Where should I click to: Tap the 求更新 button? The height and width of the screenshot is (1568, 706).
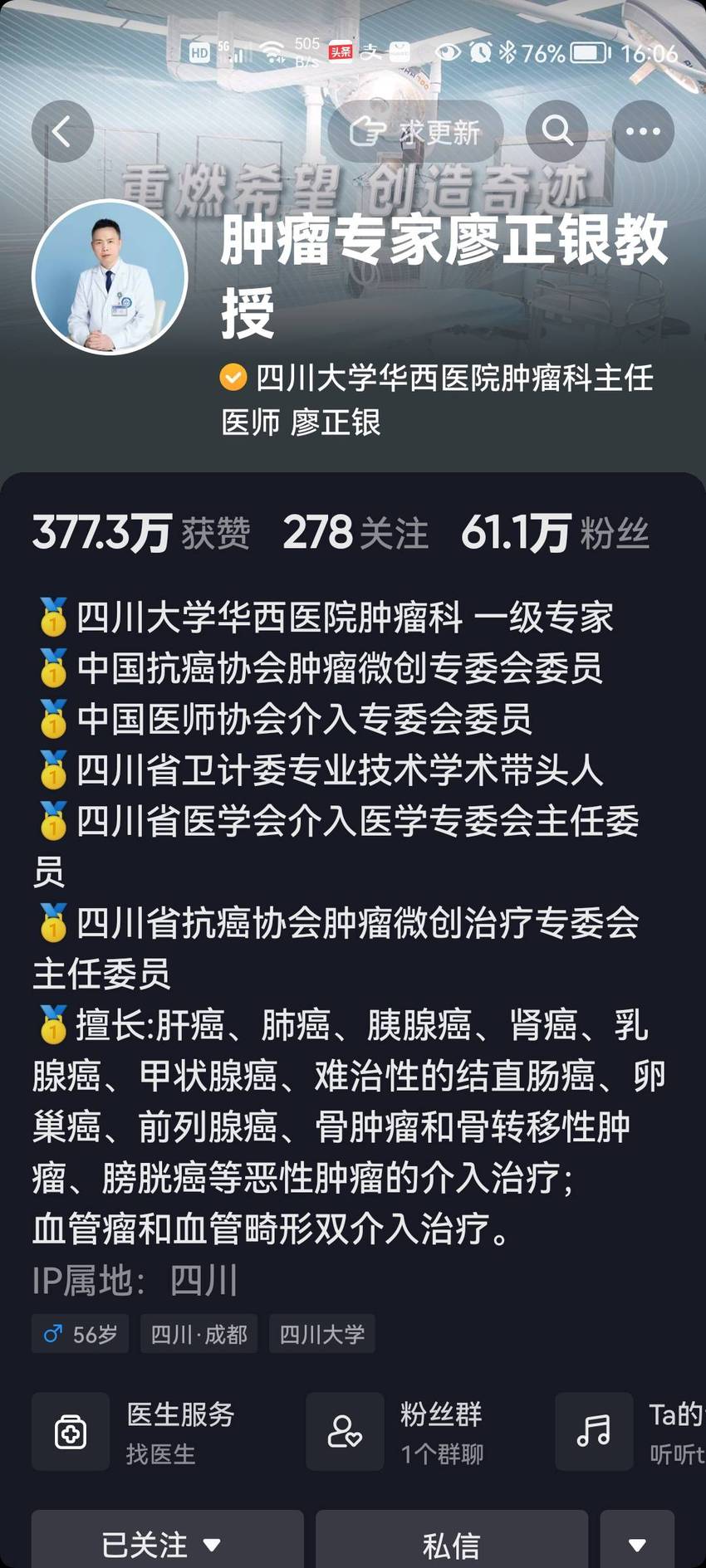coord(415,131)
